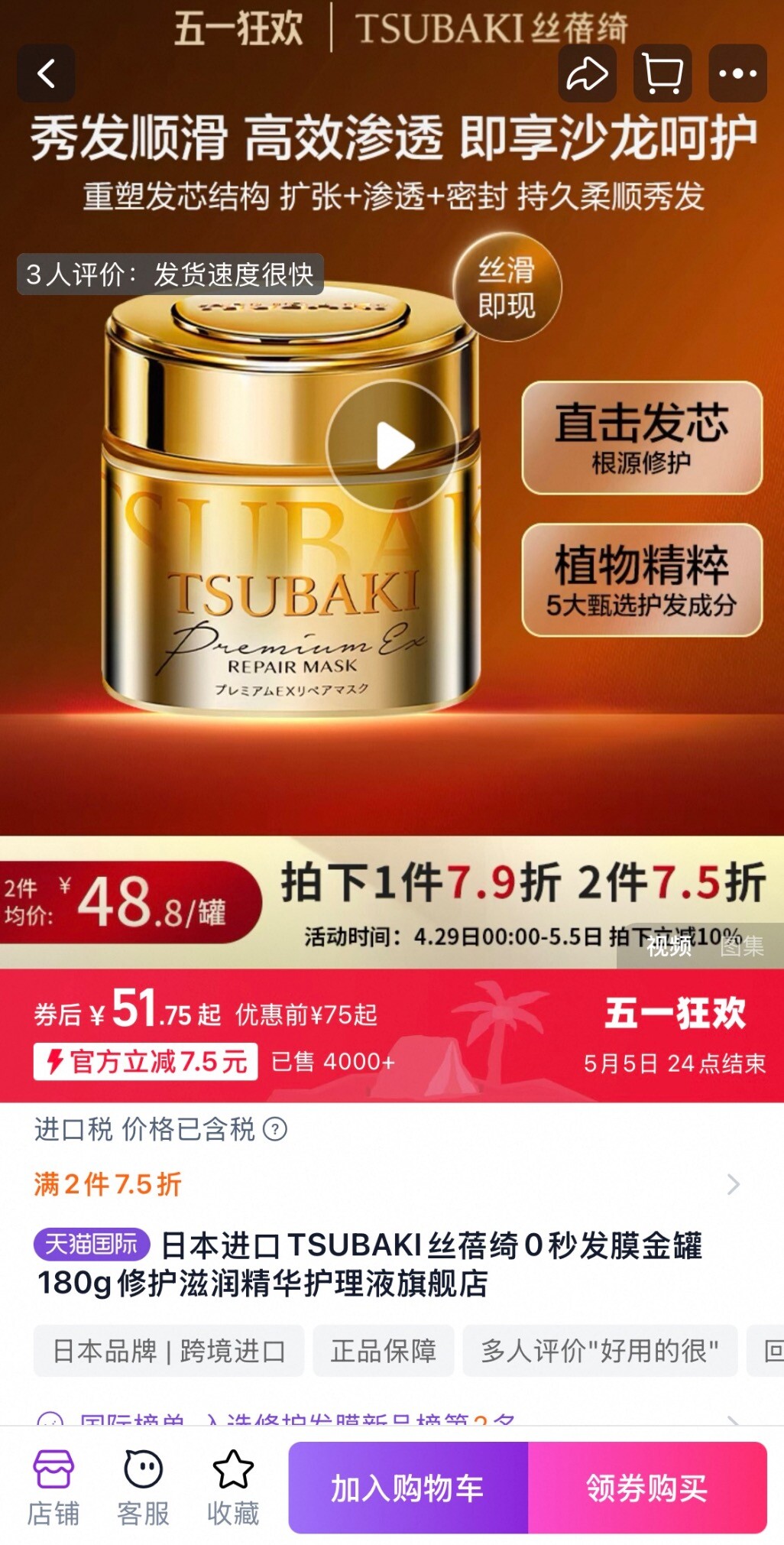Image resolution: width=784 pixels, height=1545 pixels.
Task: Tap the 正品保障 chip
Action: point(384,1351)
